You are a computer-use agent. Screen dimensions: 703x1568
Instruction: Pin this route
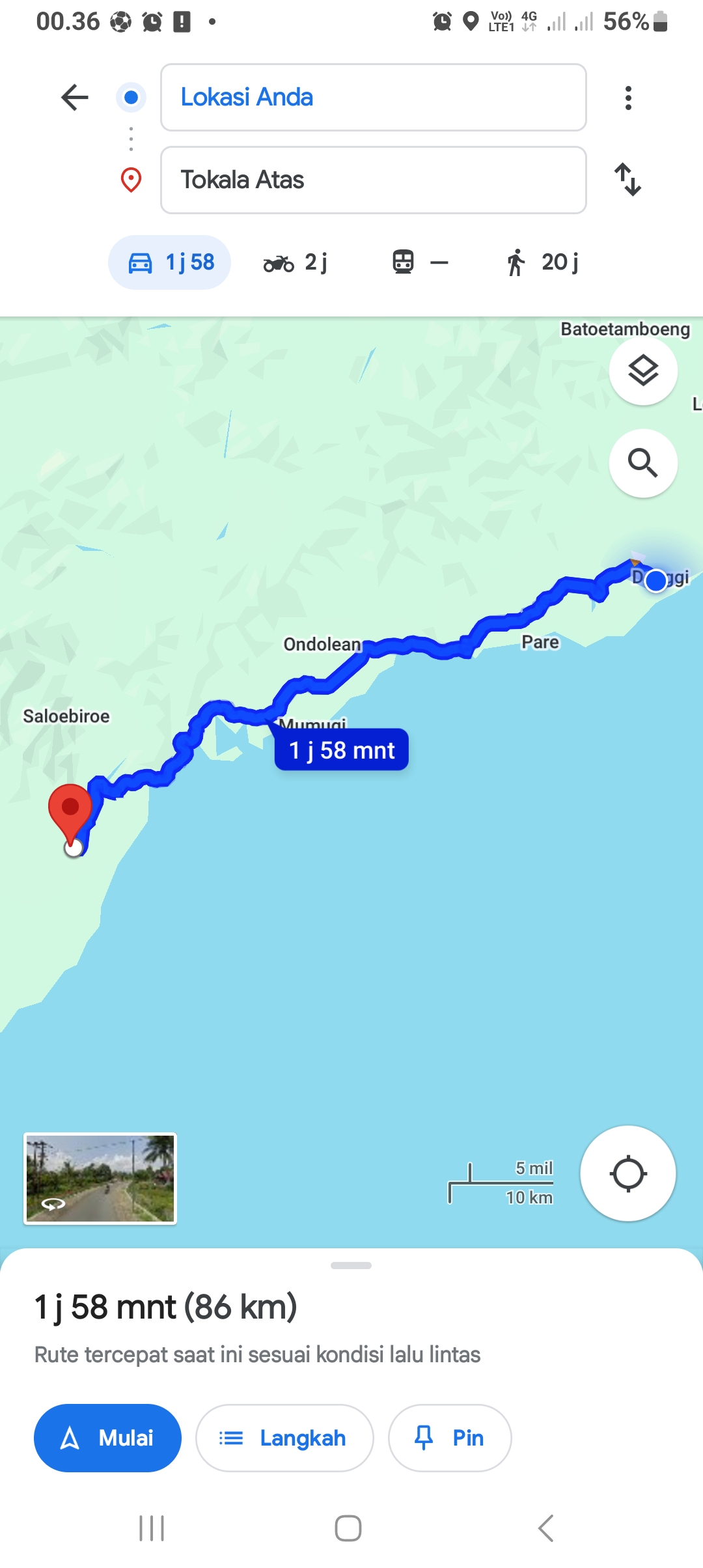pyautogui.click(x=450, y=1438)
